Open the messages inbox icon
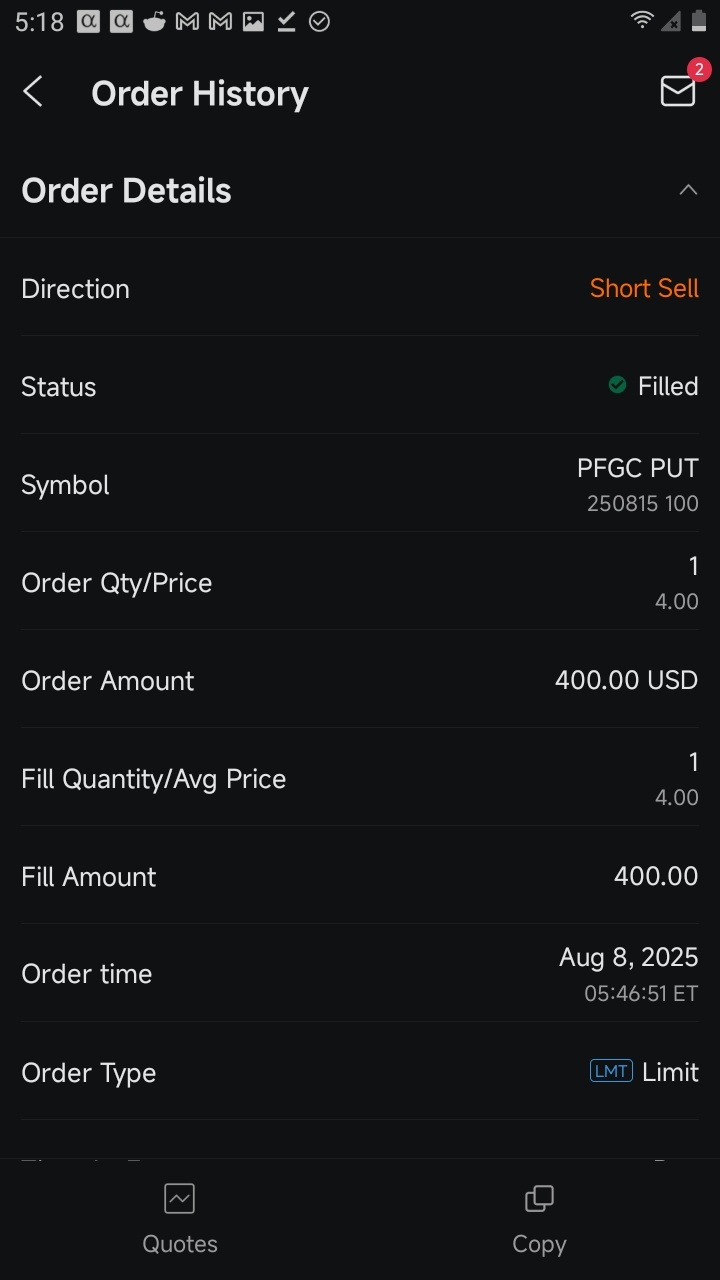Screen dimensions: 720x1280 [678, 91]
